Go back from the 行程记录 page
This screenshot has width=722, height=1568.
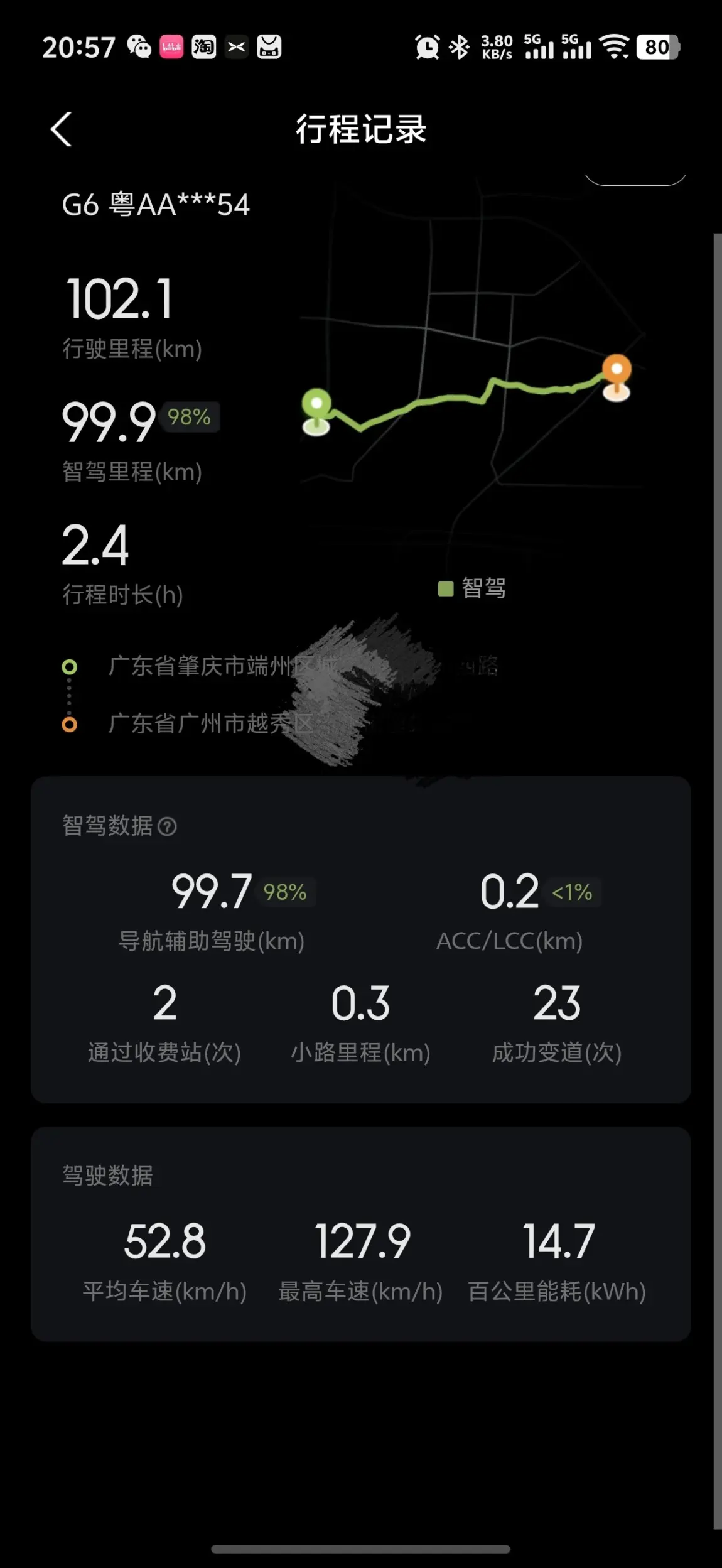point(61,129)
